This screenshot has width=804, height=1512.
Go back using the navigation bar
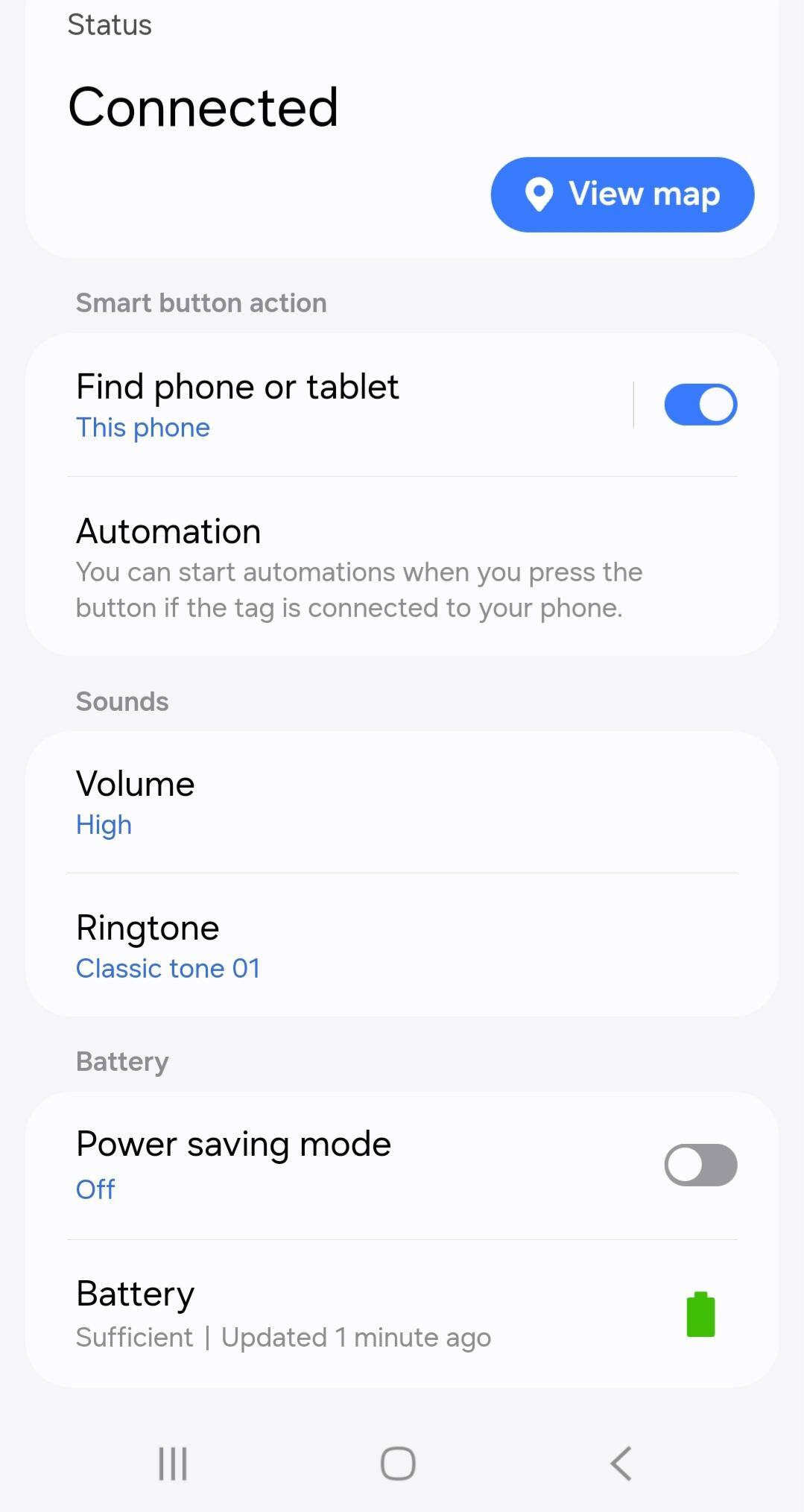pyautogui.click(x=621, y=1463)
